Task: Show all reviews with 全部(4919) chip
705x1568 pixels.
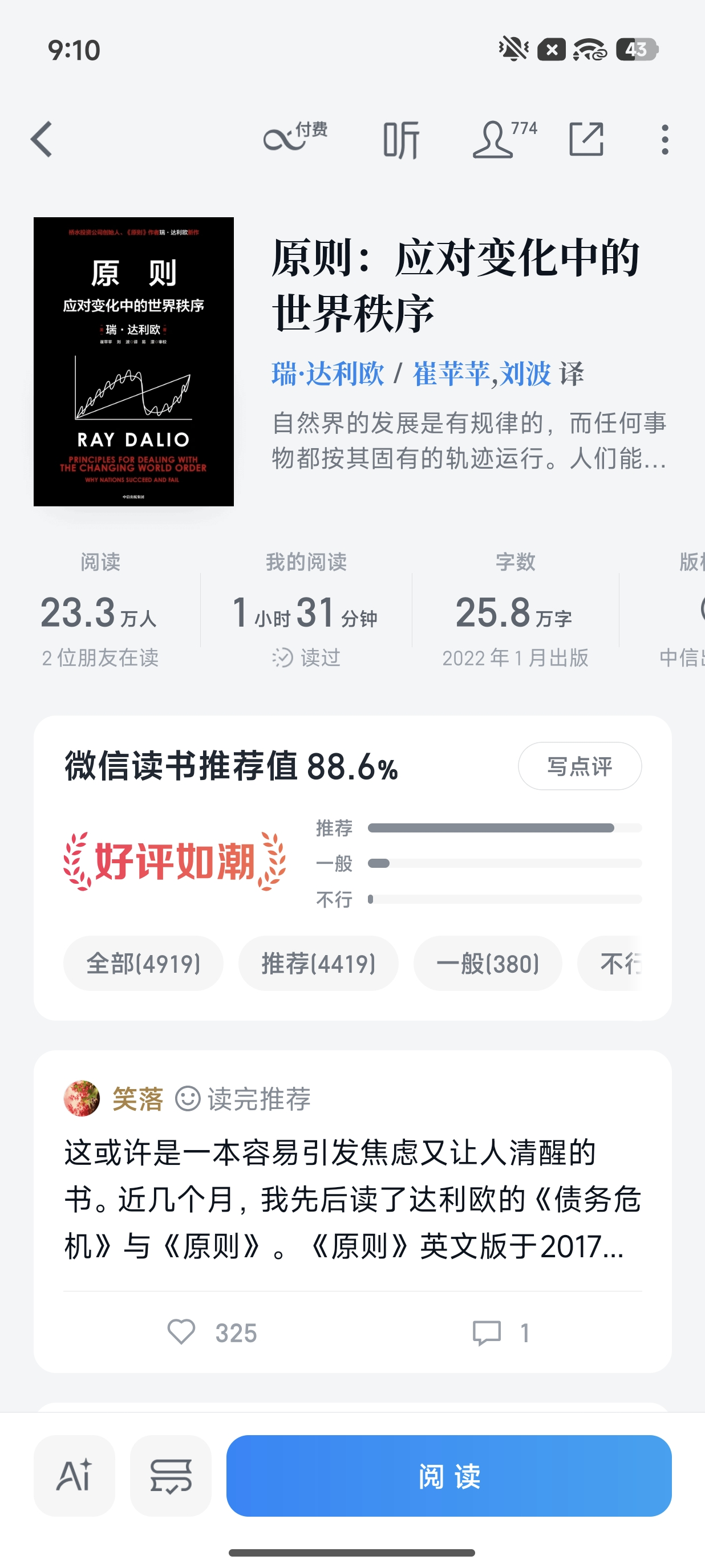Action: click(x=143, y=963)
